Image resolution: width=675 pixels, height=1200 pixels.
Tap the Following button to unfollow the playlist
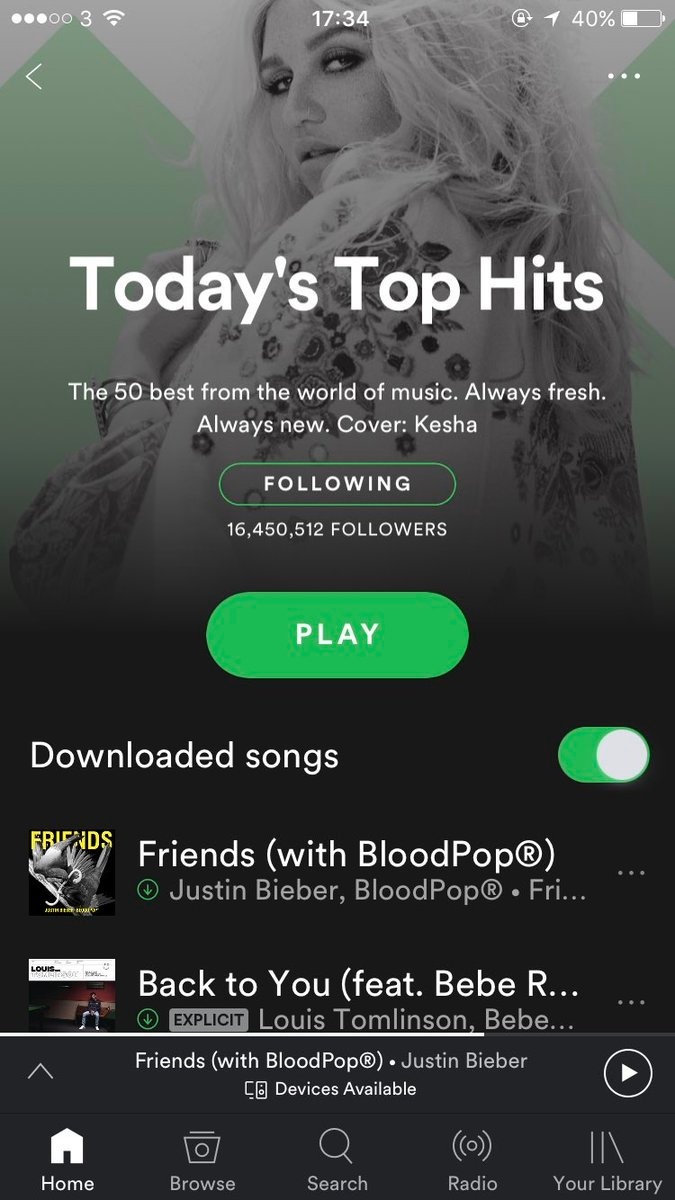click(337, 484)
